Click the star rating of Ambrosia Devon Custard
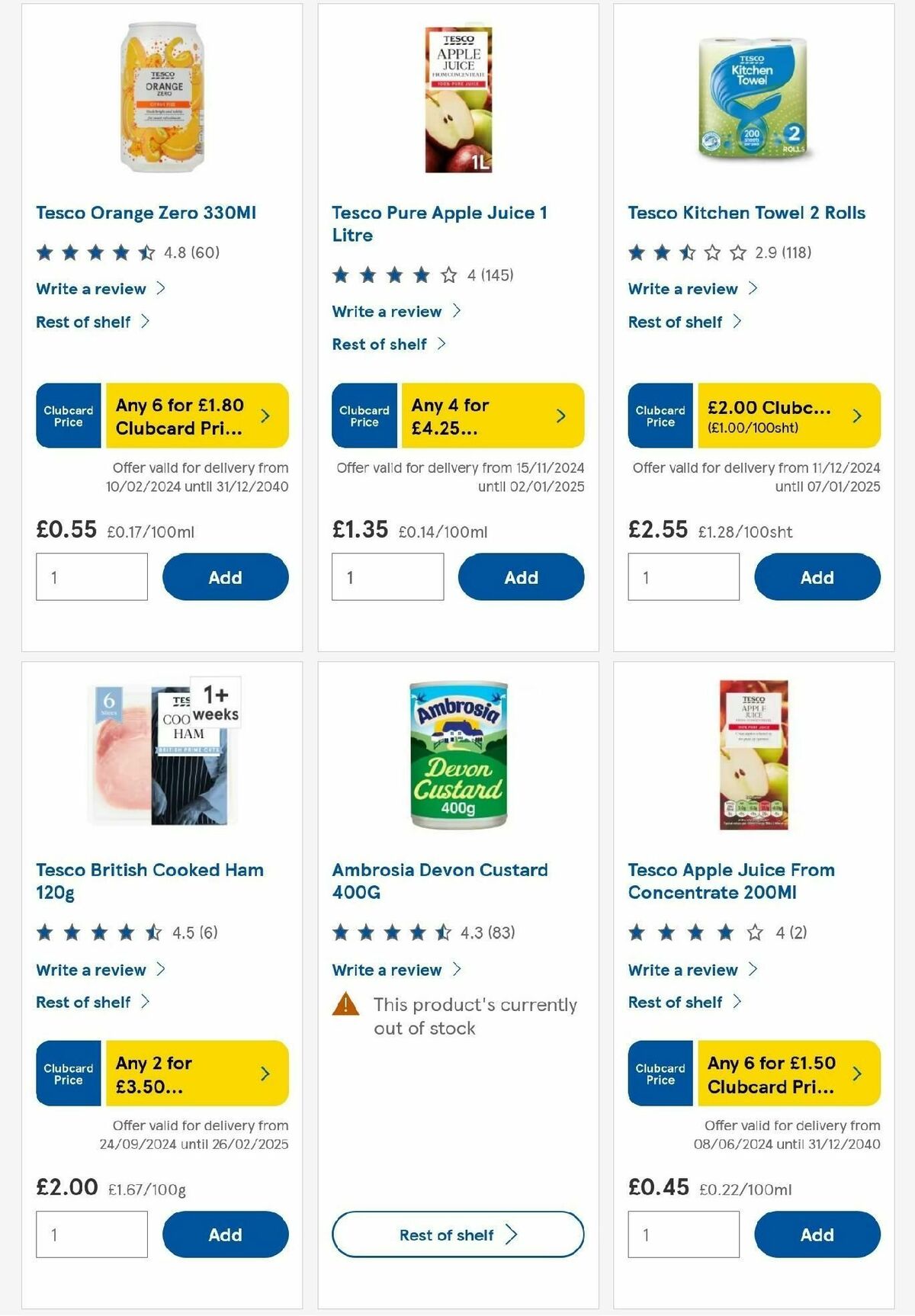 pyautogui.click(x=387, y=931)
